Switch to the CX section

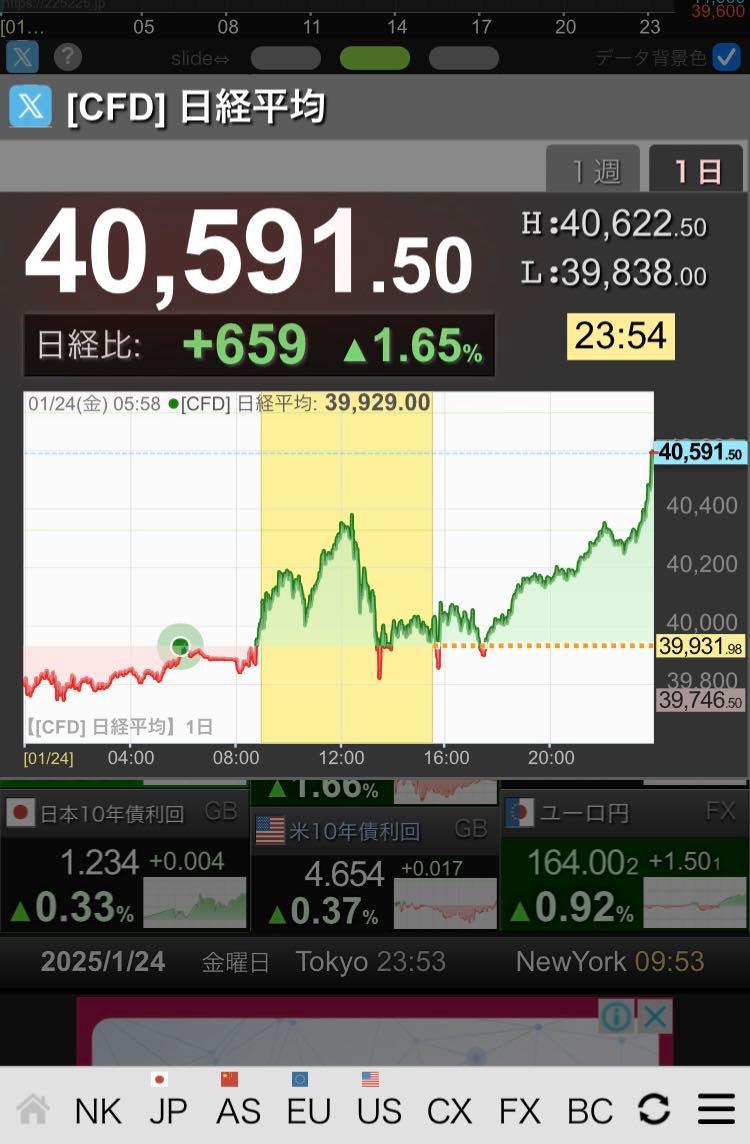point(449,1110)
